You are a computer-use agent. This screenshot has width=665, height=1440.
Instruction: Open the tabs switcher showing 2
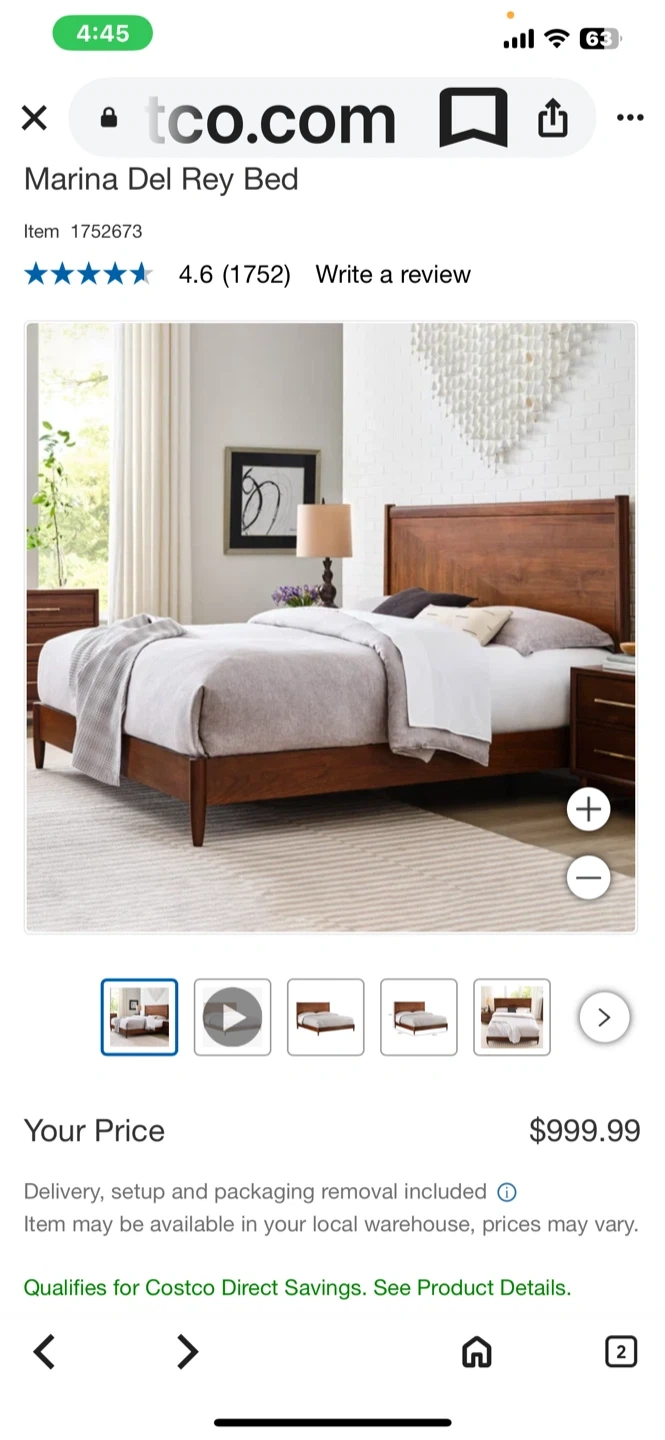621,1352
